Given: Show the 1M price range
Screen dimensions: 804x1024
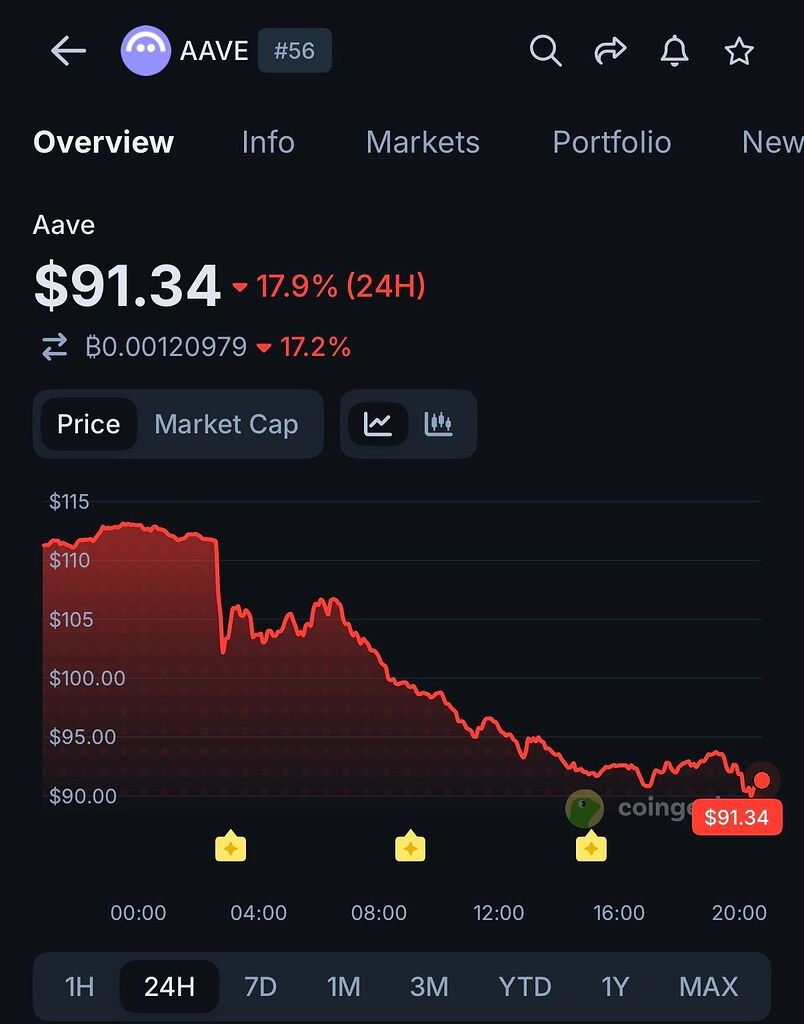Looking at the screenshot, I should 343,987.
